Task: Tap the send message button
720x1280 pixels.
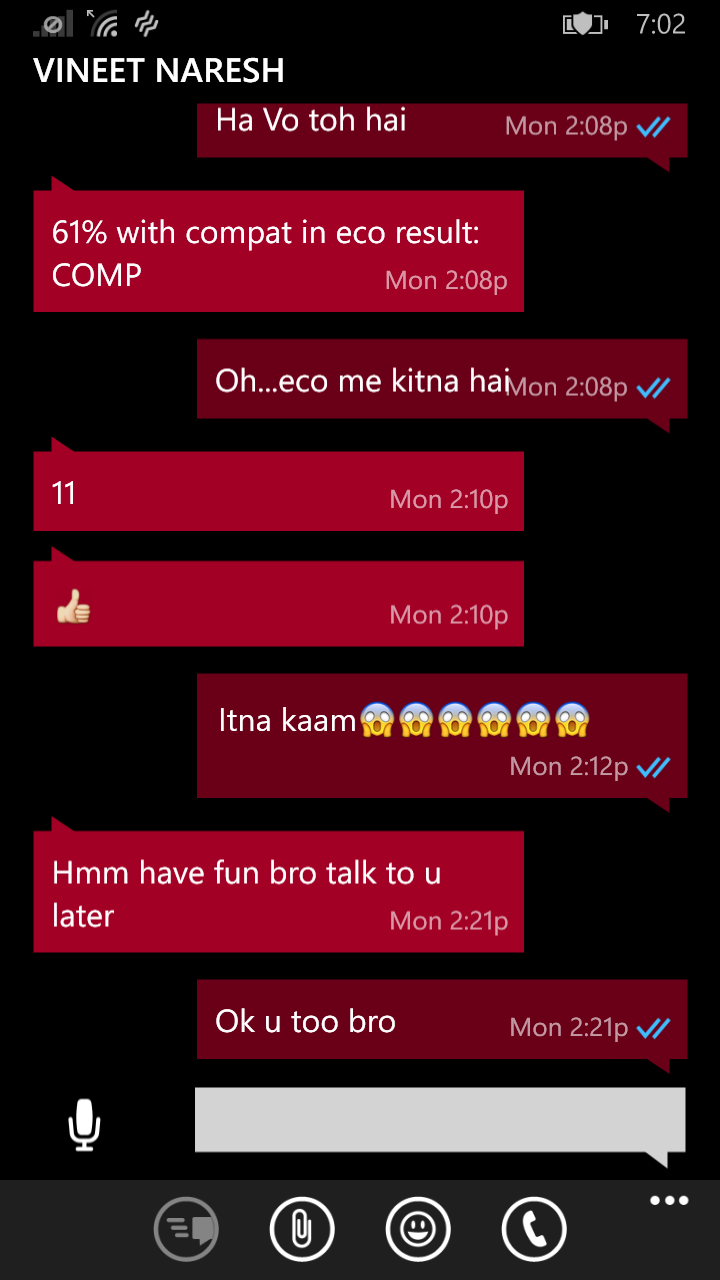Action: pyautogui.click(x=186, y=1229)
